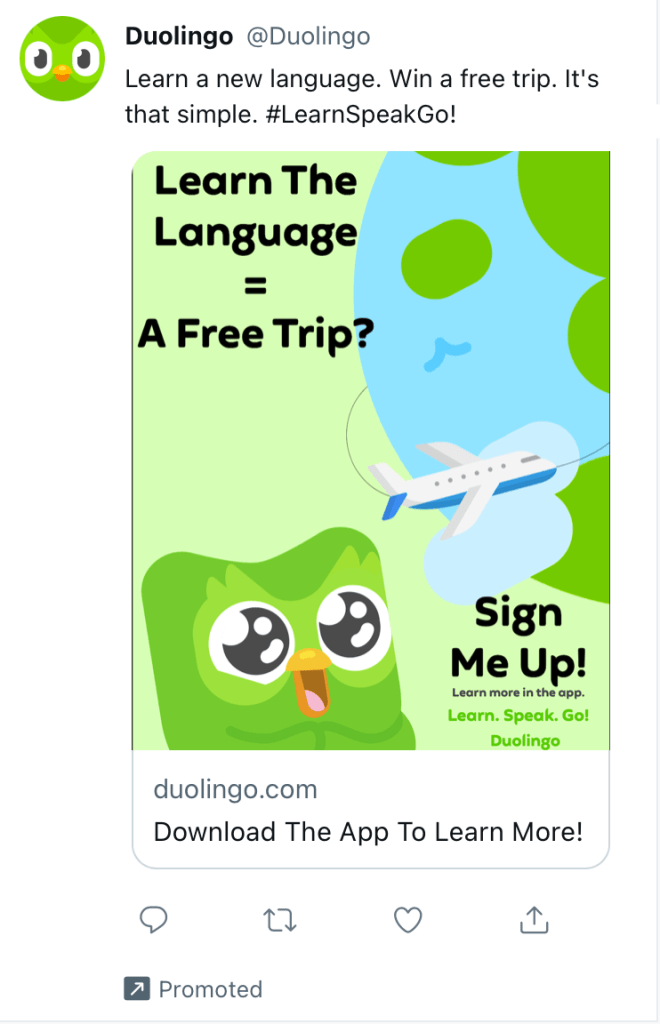The height and width of the screenshot is (1024, 660).
Task: Open the free trip ad image card
Action: 371,450
